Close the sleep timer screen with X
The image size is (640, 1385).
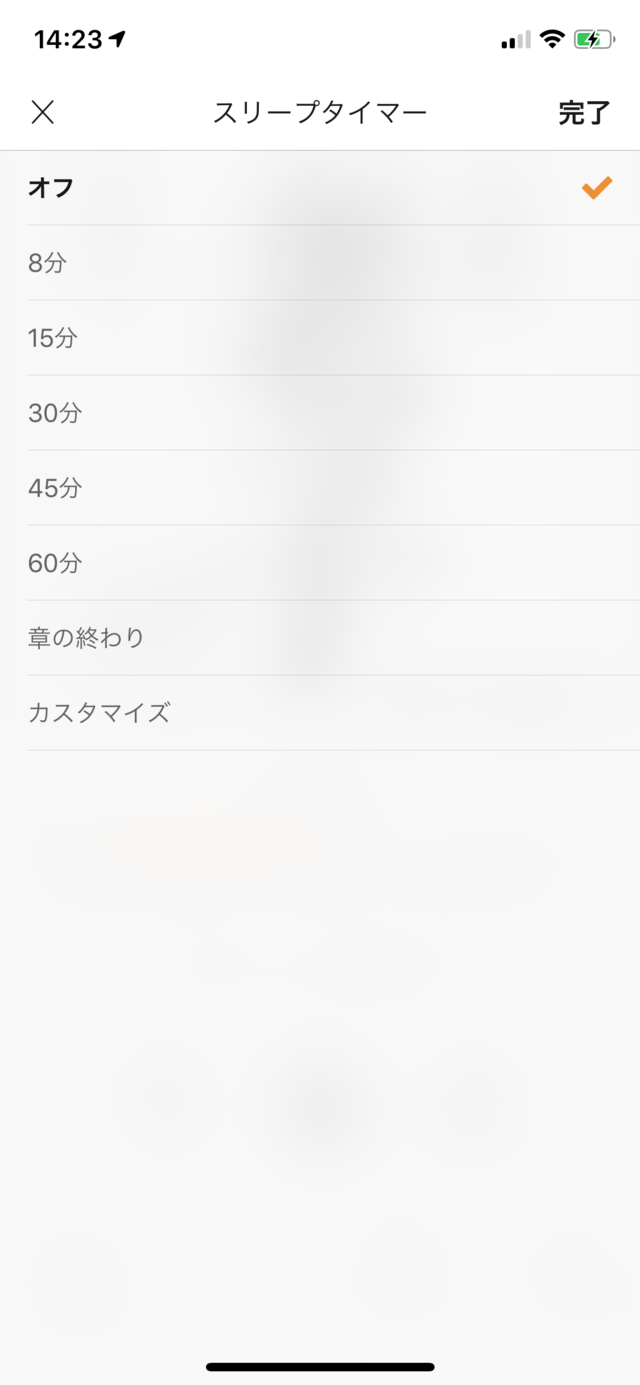click(x=42, y=112)
